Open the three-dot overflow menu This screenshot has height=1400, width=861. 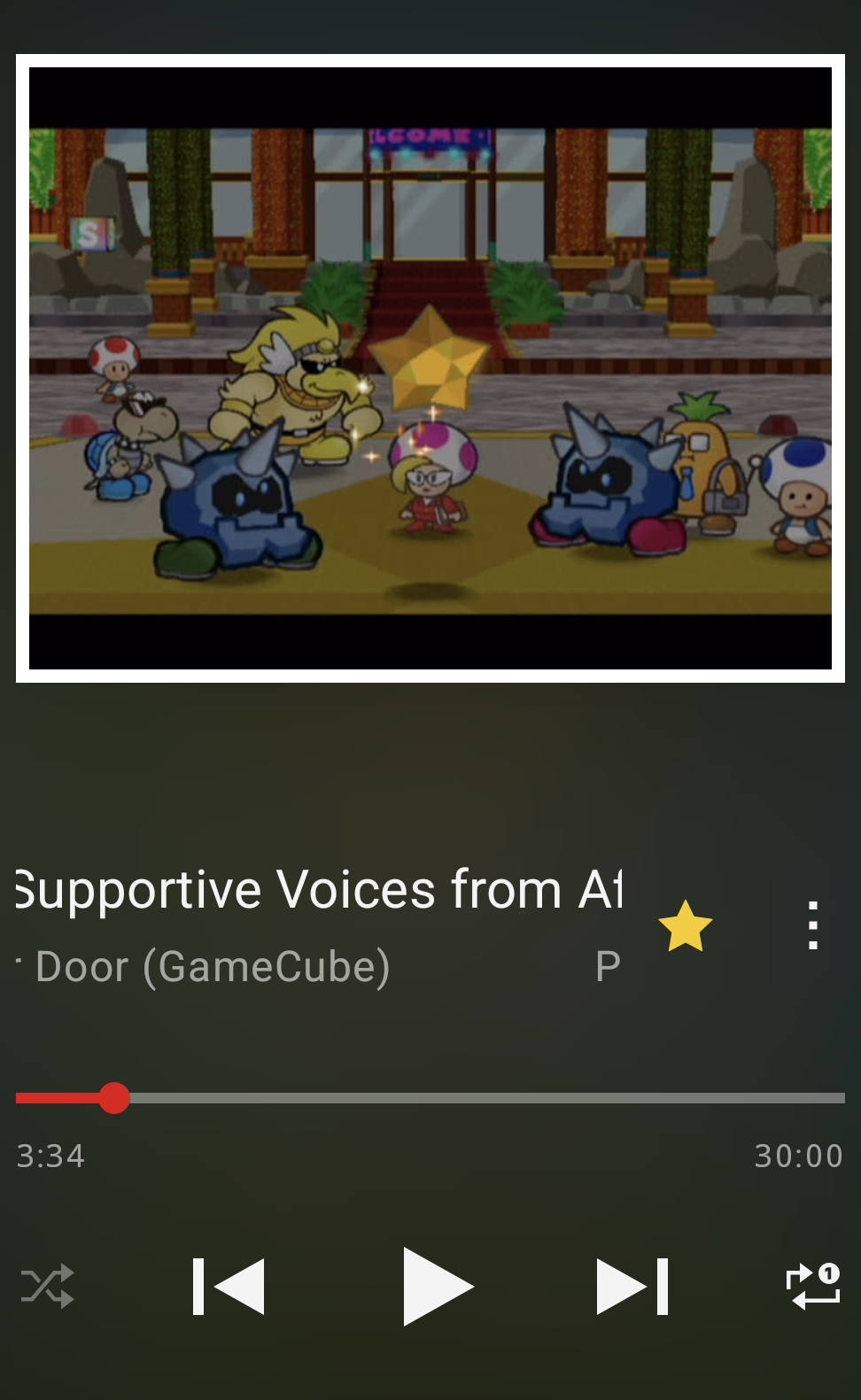coord(812,926)
